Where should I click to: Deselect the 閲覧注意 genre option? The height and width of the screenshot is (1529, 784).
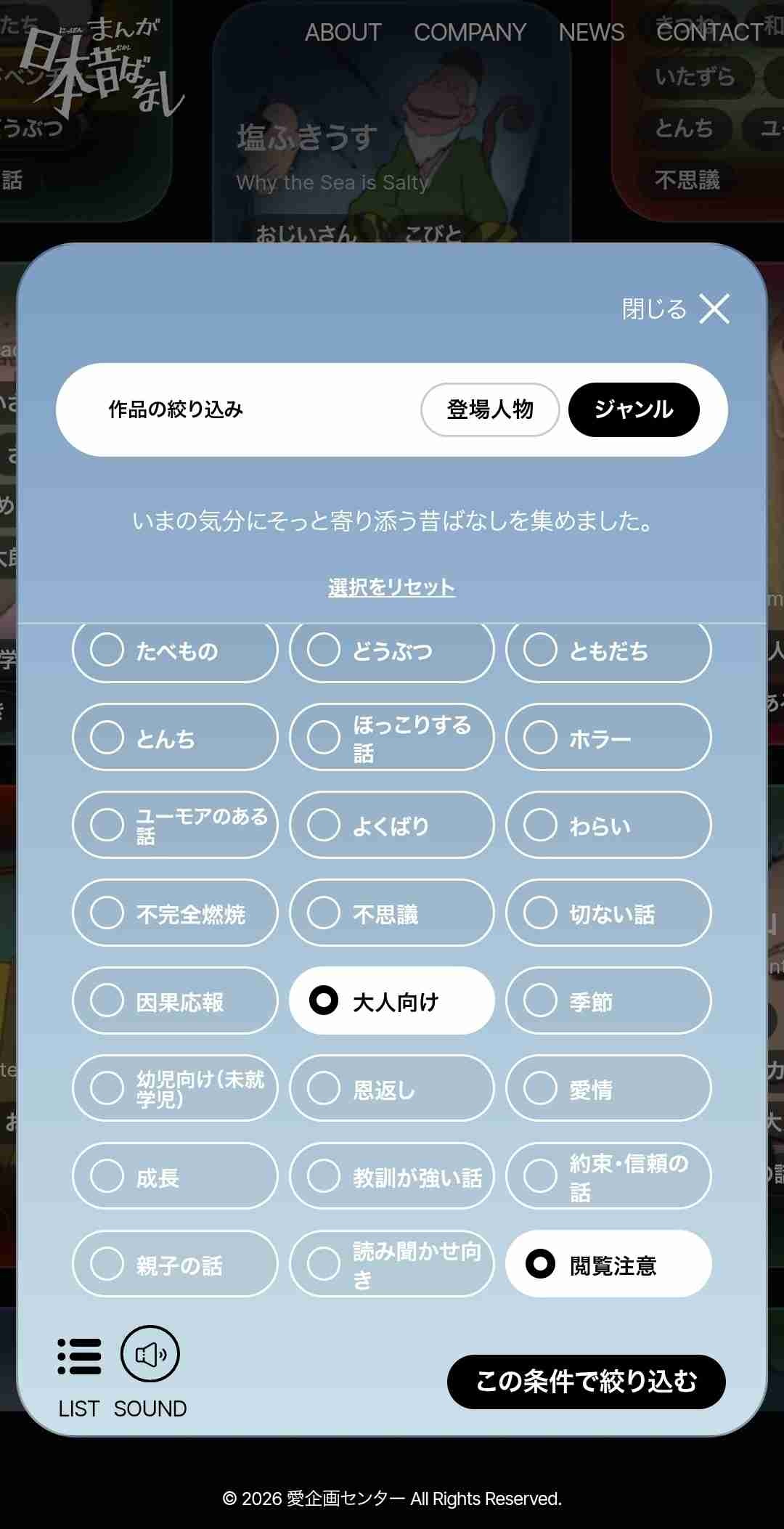coord(608,1264)
